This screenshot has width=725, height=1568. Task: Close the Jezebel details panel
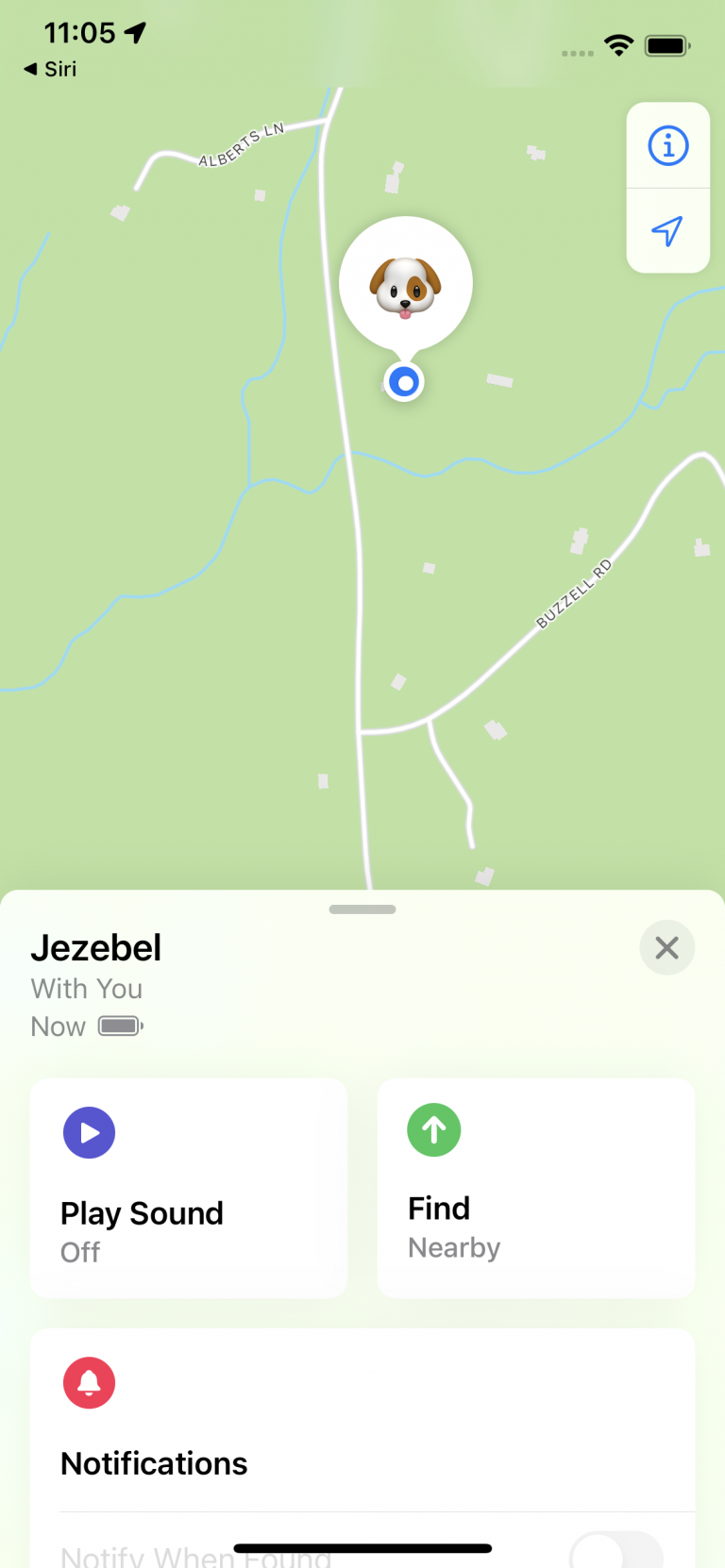tap(666, 947)
